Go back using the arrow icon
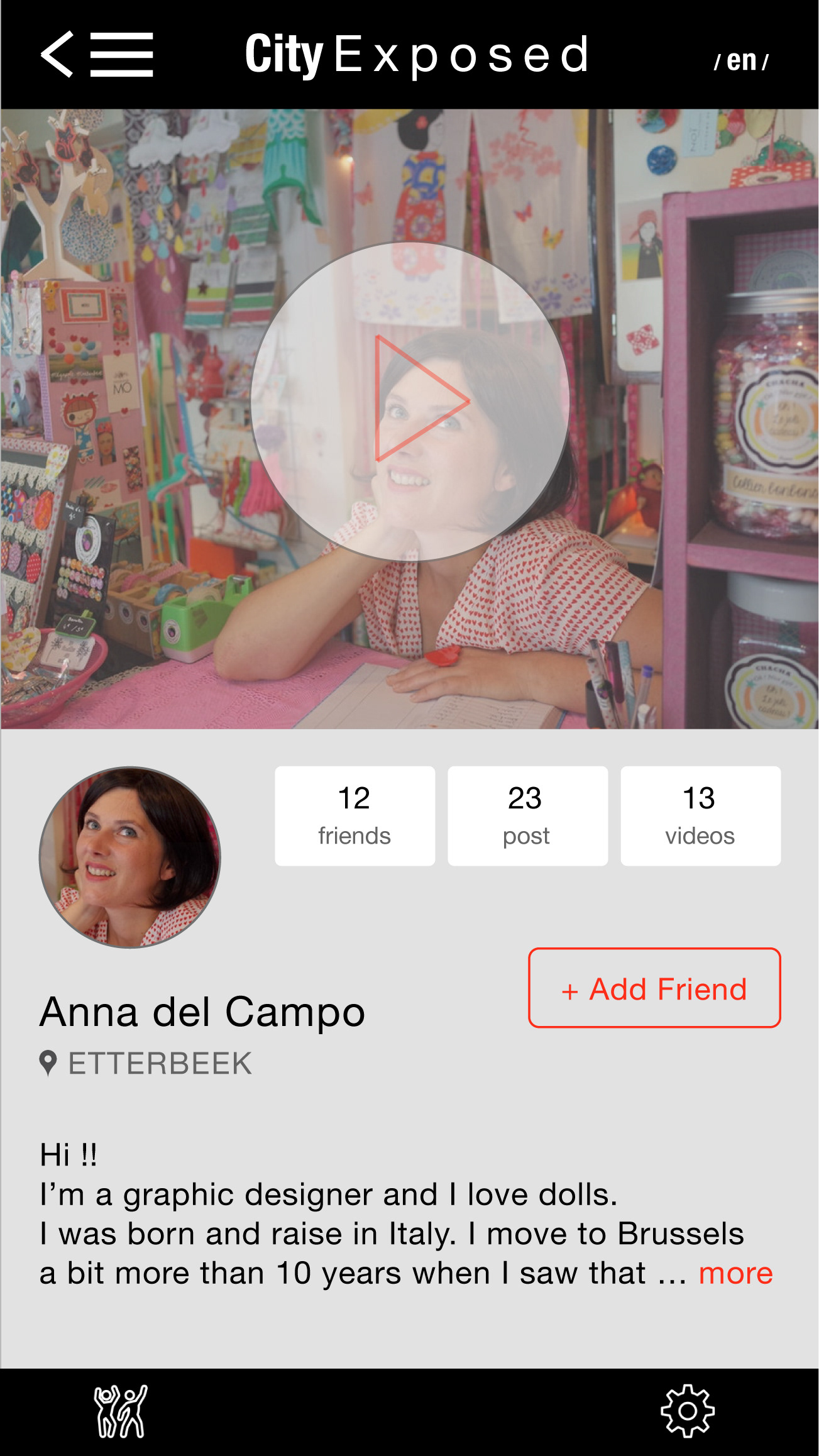This screenshot has height=1456, width=819. click(x=57, y=55)
